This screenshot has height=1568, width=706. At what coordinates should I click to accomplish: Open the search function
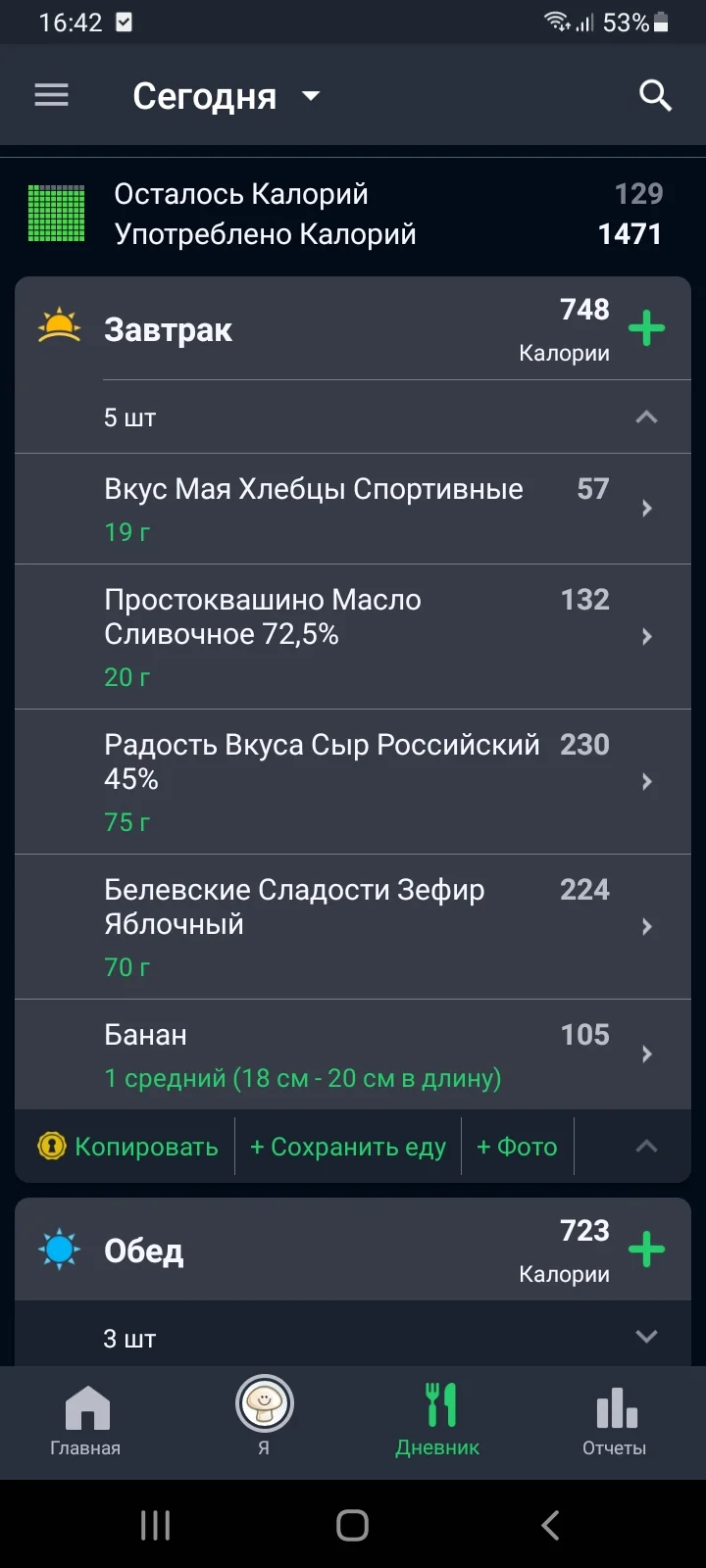click(654, 95)
